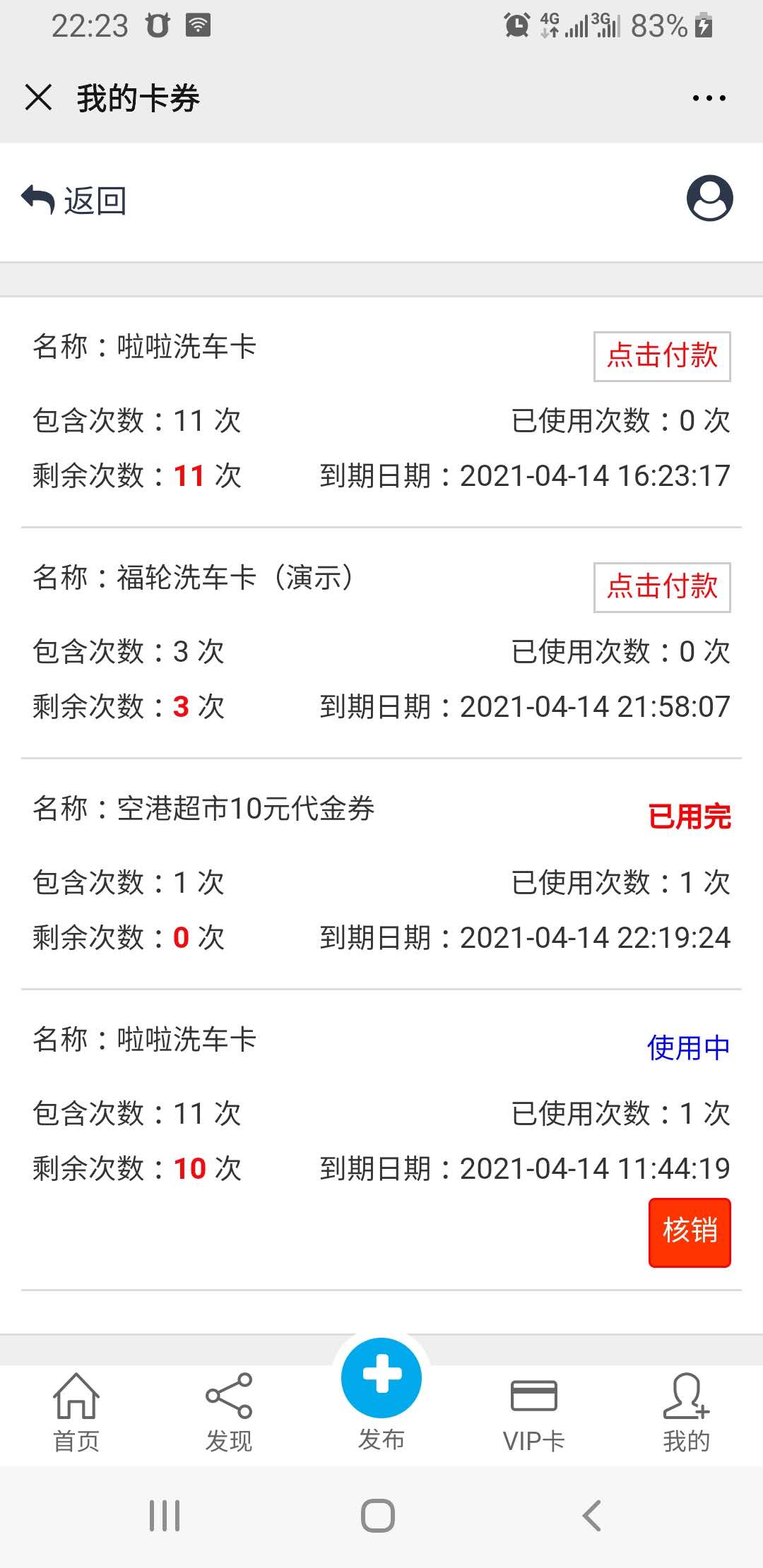Tap the system home button
Image resolution: width=763 pixels, height=1568 pixels.
coord(378,1515)
